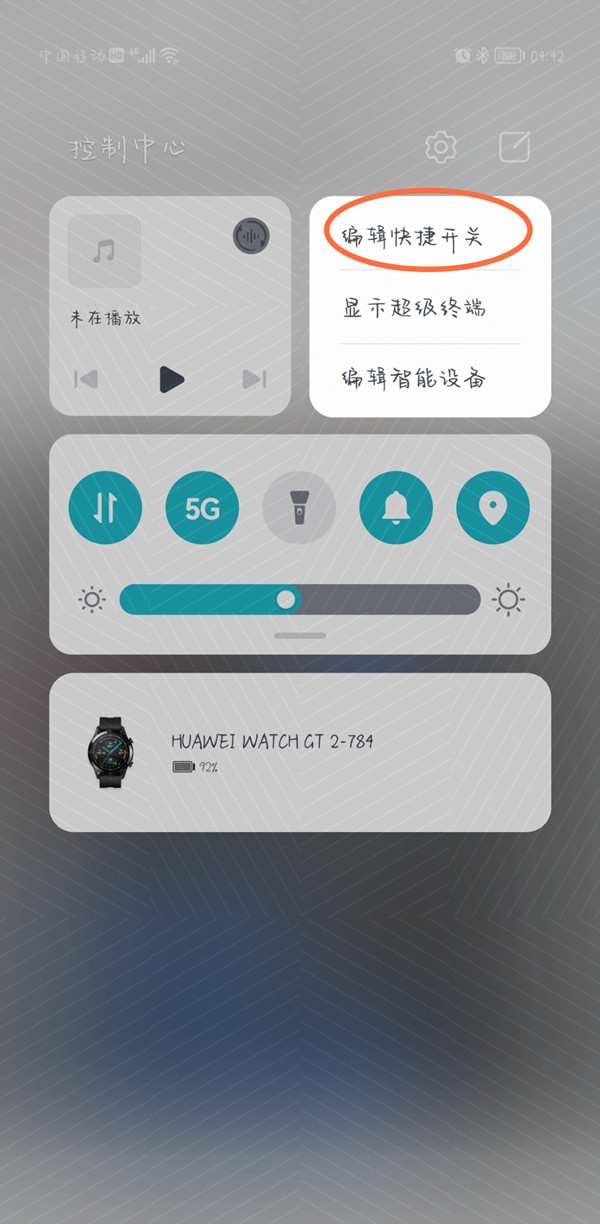Select 编辑快捷开关 menu option
600x1224 pixels.
(x=412, y=237)
